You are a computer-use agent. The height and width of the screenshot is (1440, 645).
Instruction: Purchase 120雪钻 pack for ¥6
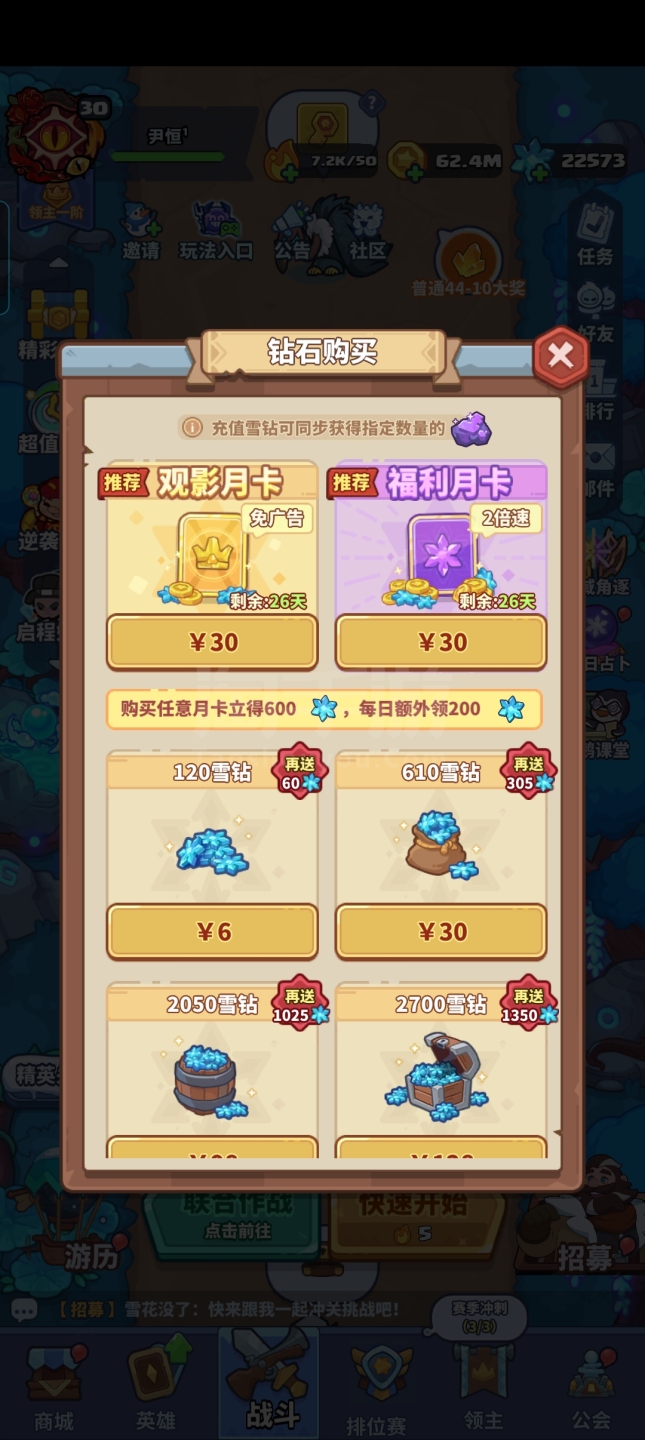pos(212,932)
